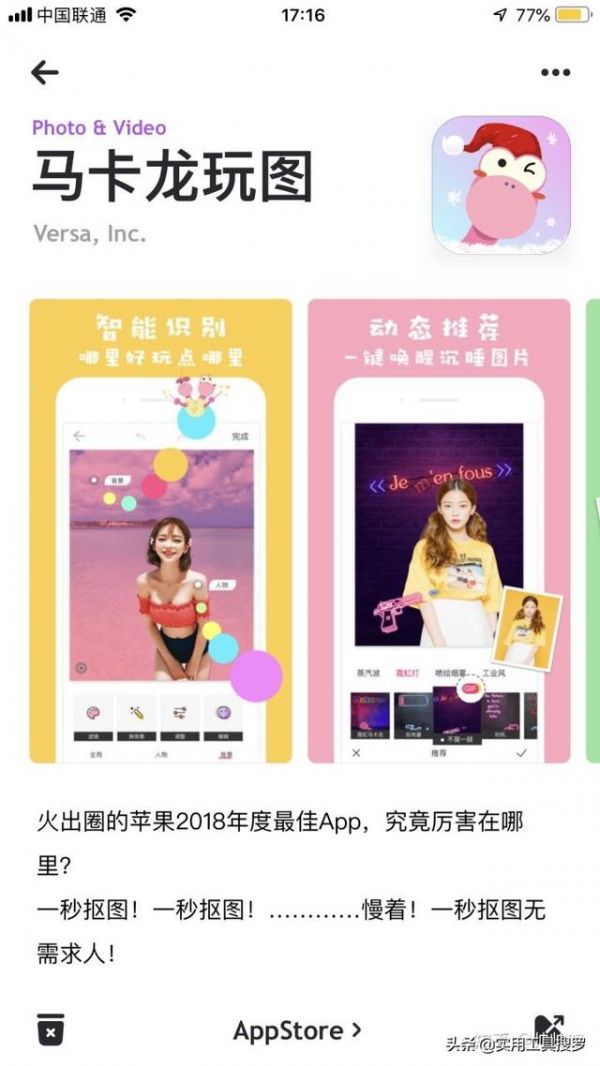View the pink 动态推荐 screenshot
The width and height of the screenshot is (600, 1066).
(438, 530)
